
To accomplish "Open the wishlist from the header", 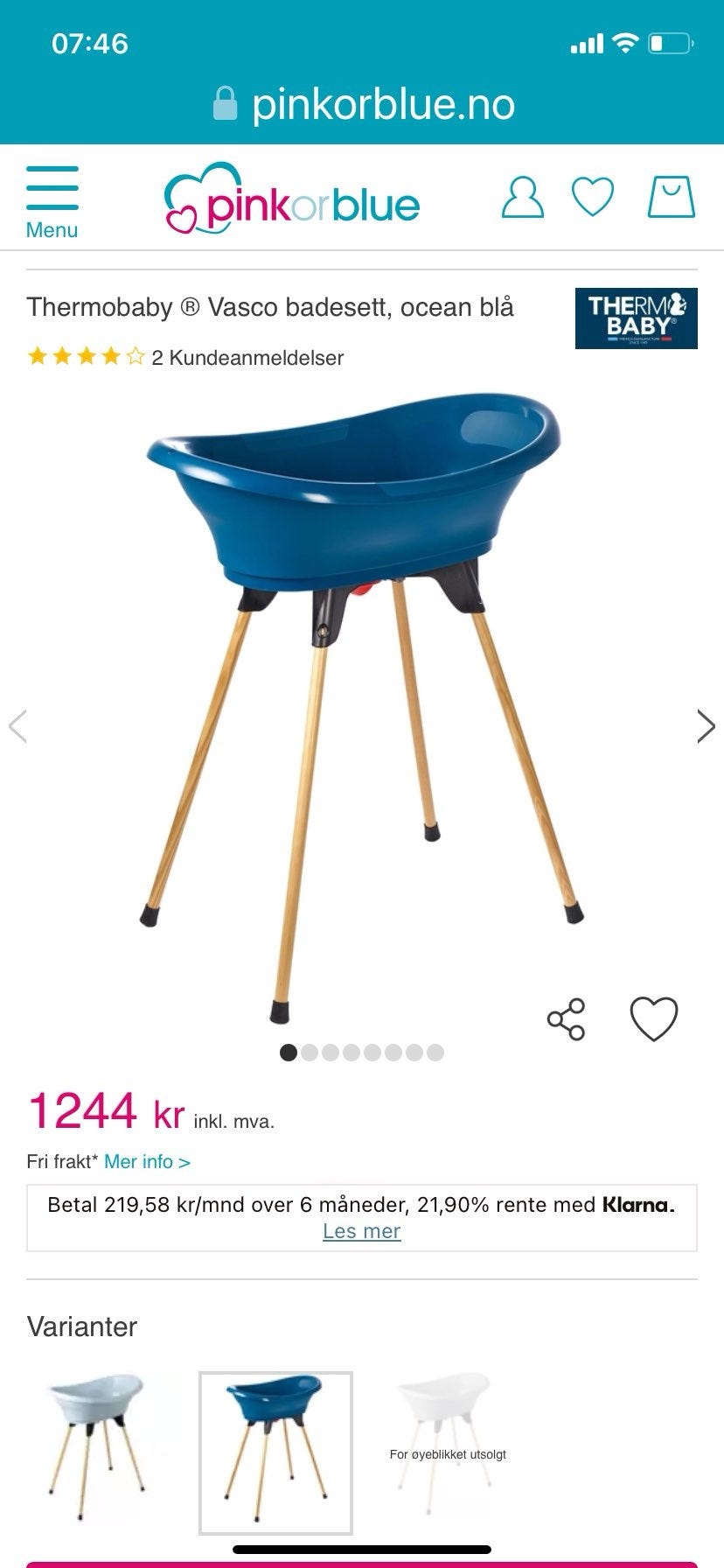I will [x=592, y=197].
